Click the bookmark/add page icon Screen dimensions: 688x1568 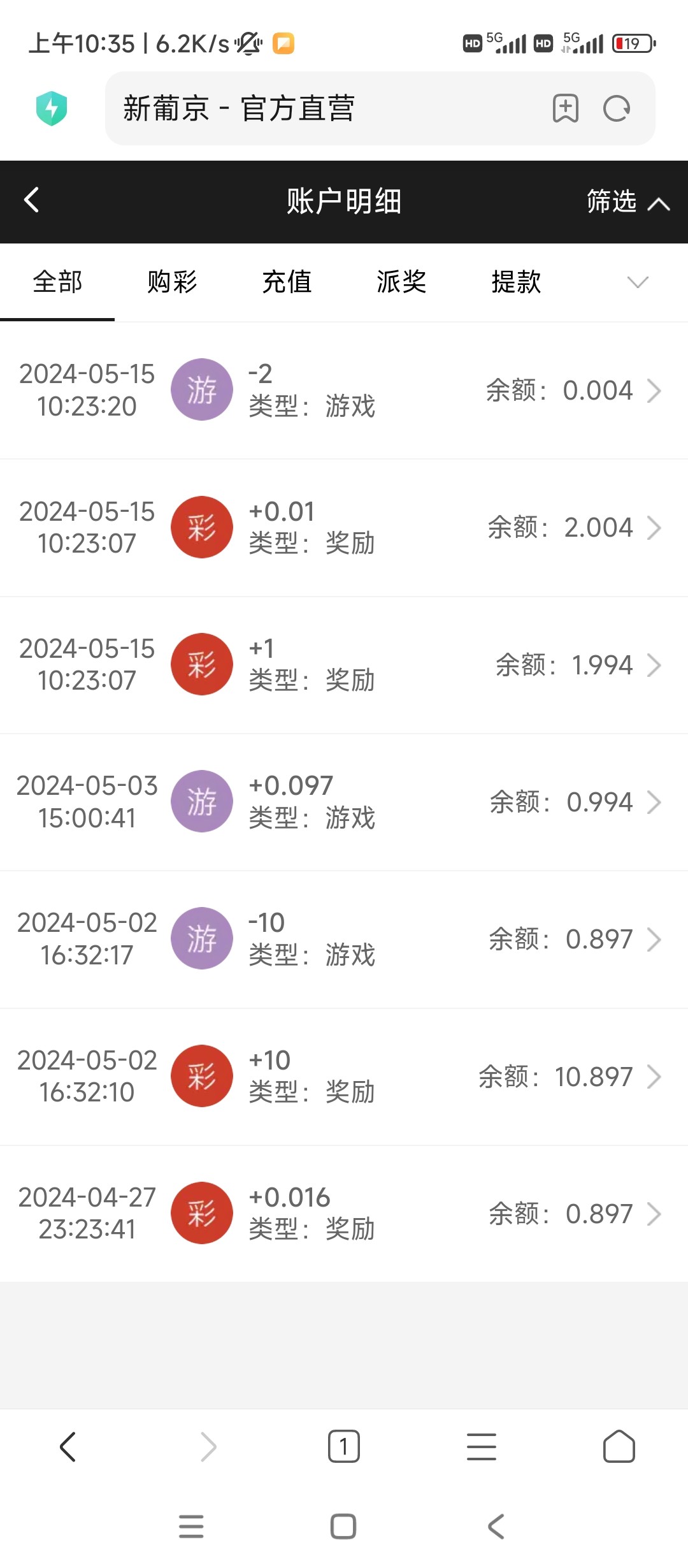(x=564, y=109)
